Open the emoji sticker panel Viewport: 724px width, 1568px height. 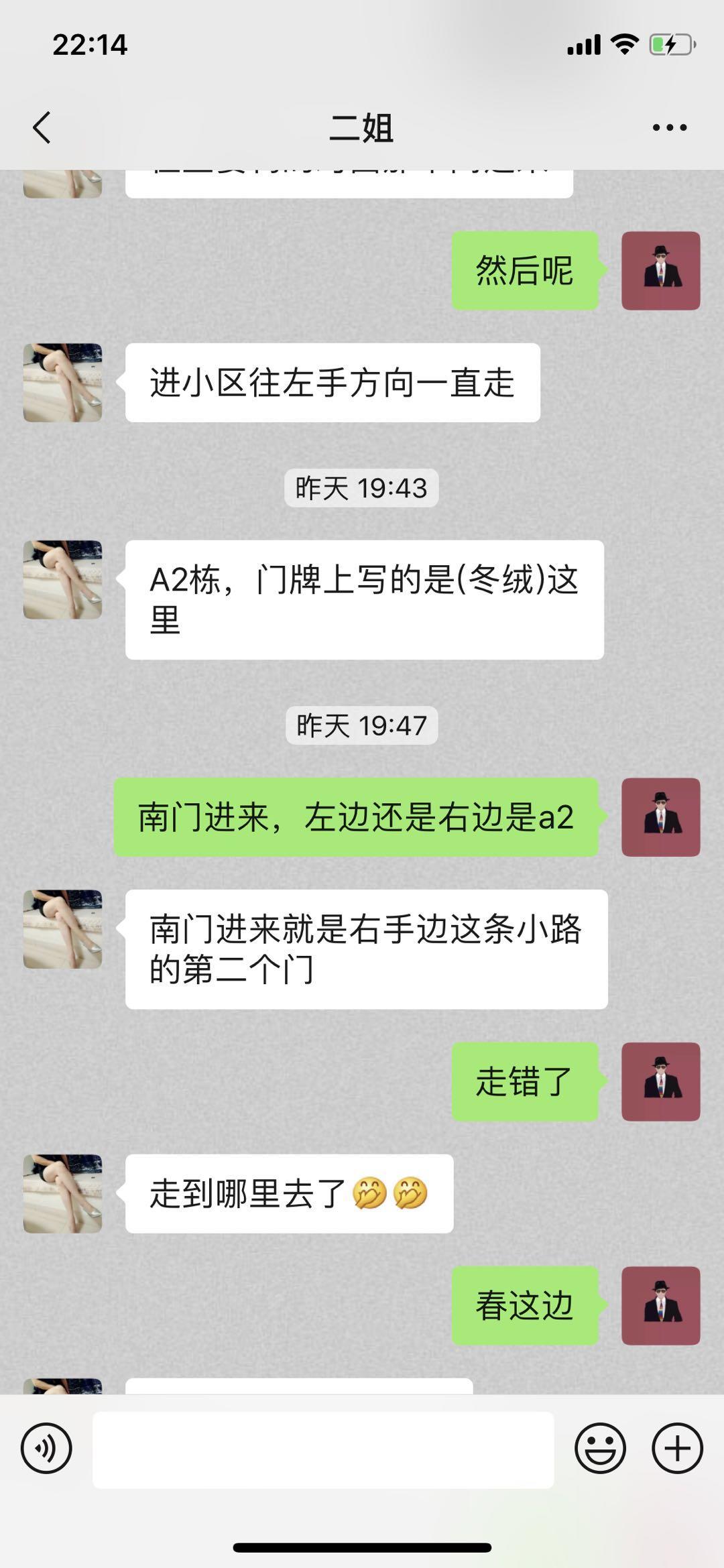600,1448
